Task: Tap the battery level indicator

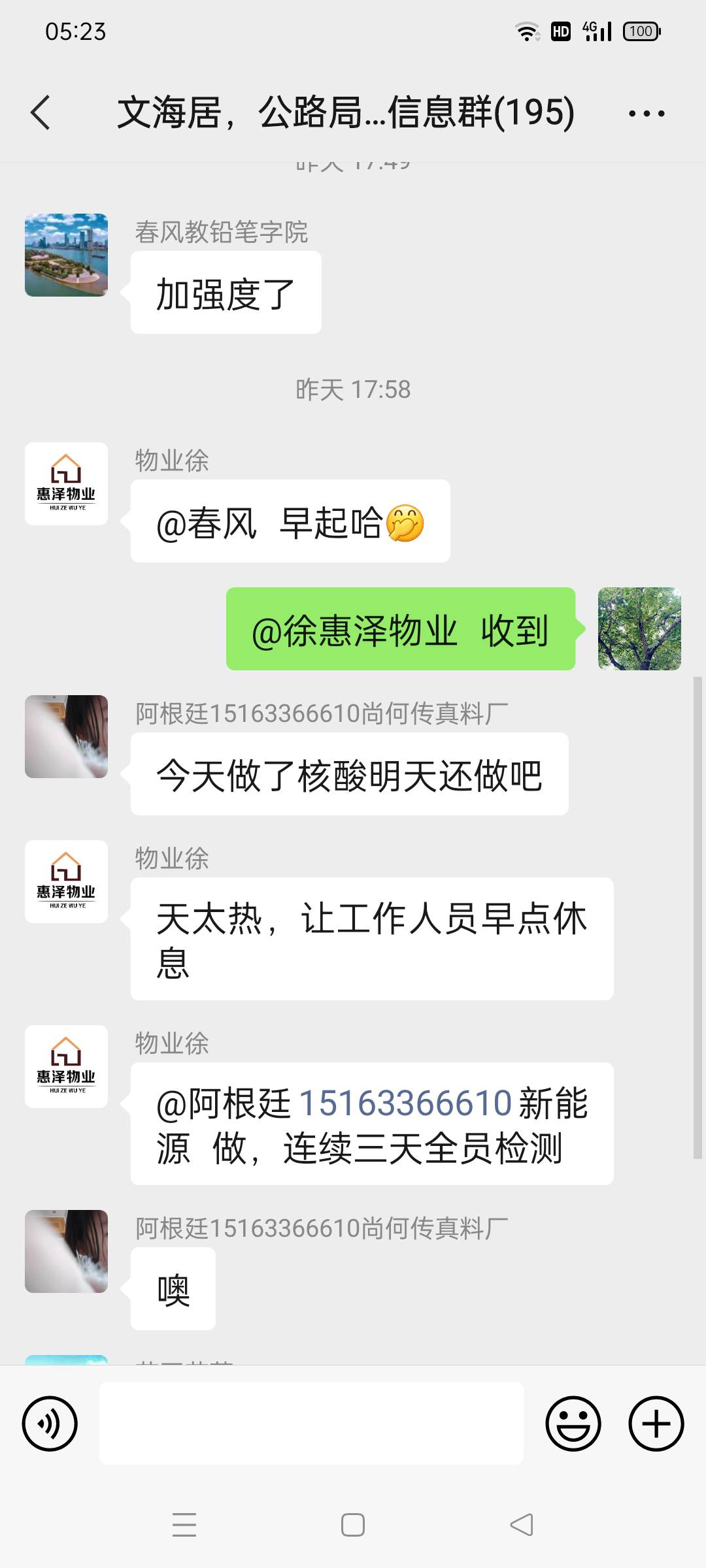Action: [639, 31]
